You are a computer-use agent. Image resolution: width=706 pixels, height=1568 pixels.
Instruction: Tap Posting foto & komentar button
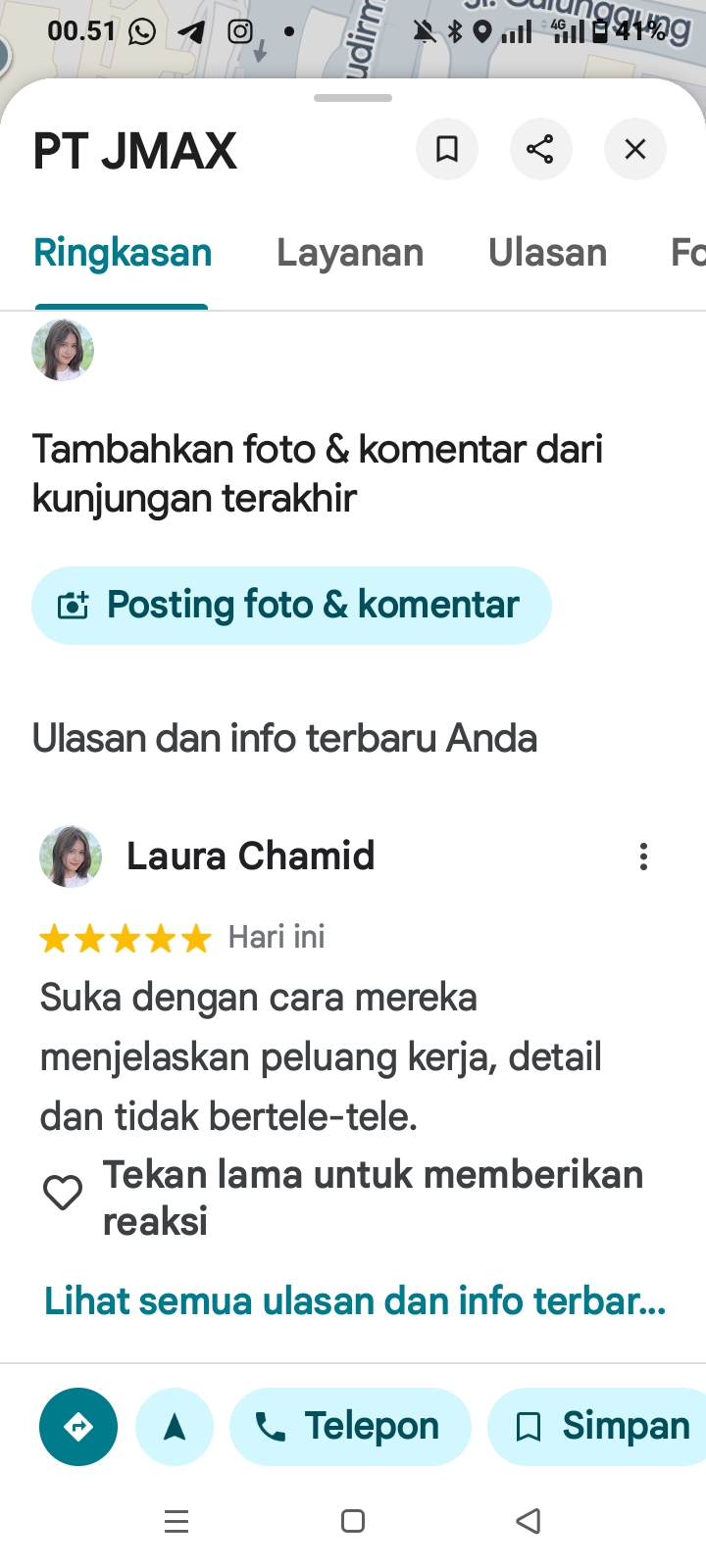click(x=291, y=606)
